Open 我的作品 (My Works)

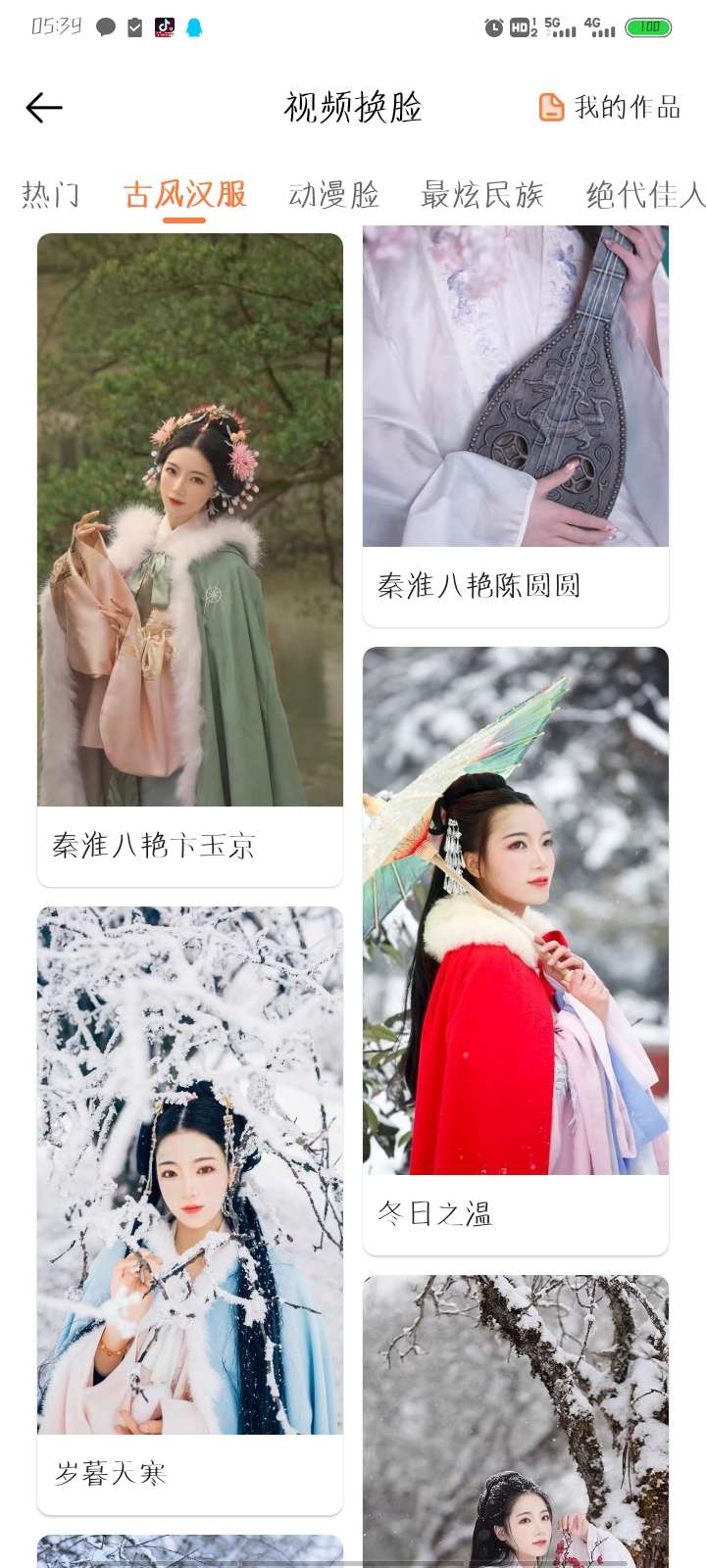[609, 107]
